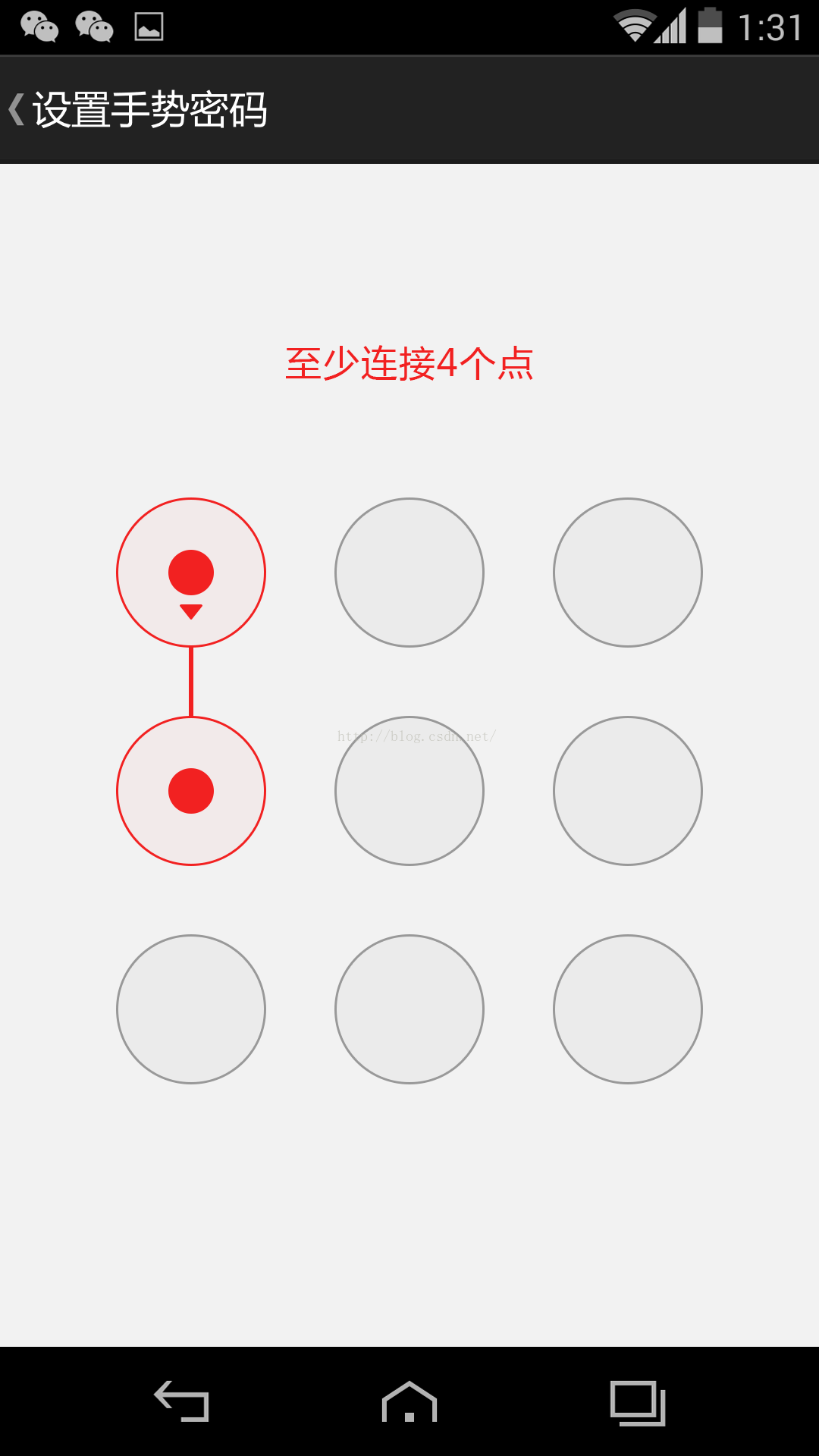Tap the bottom-right pattern dot
The width and height of the screenshot is (819, 1456).
628,1009
